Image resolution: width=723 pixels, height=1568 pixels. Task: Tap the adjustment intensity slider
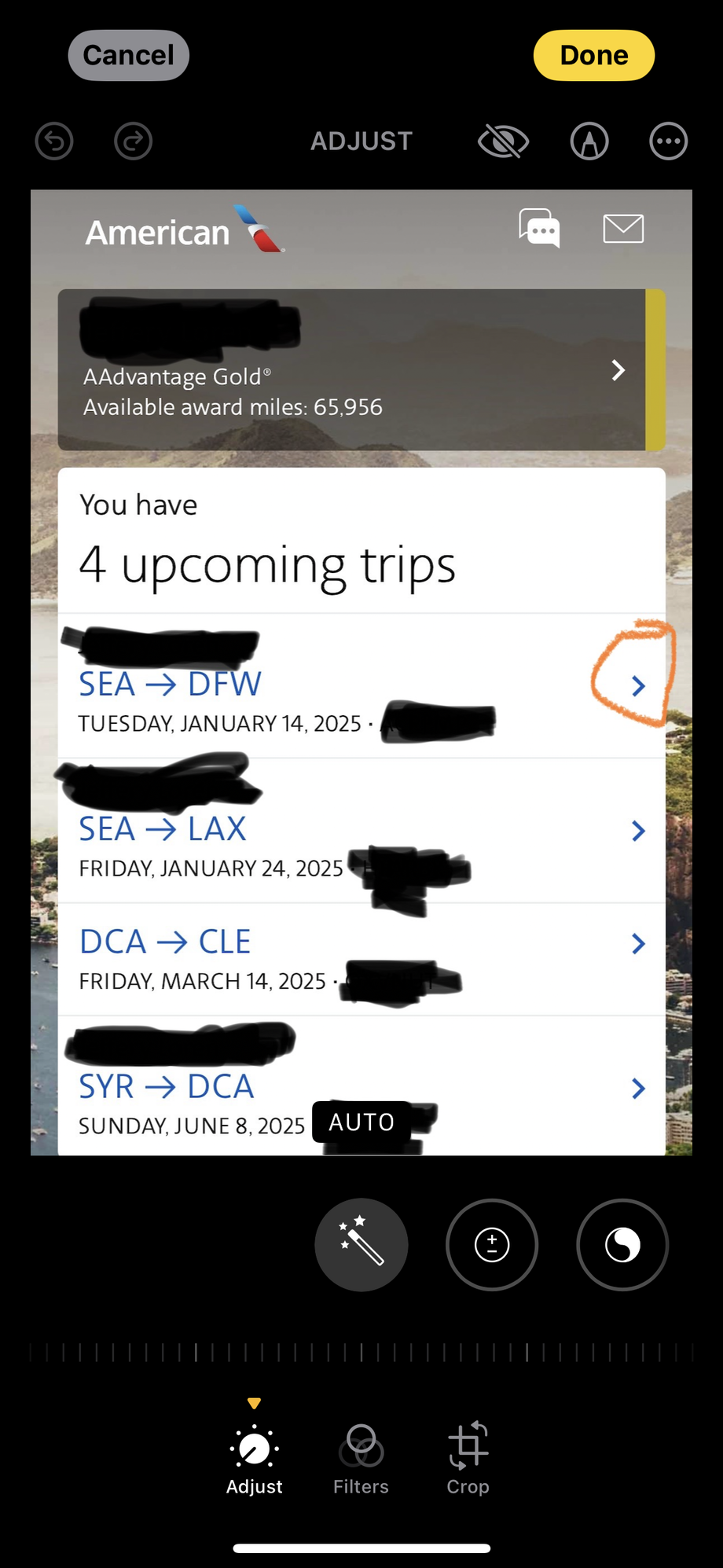tap(361, 1353)
